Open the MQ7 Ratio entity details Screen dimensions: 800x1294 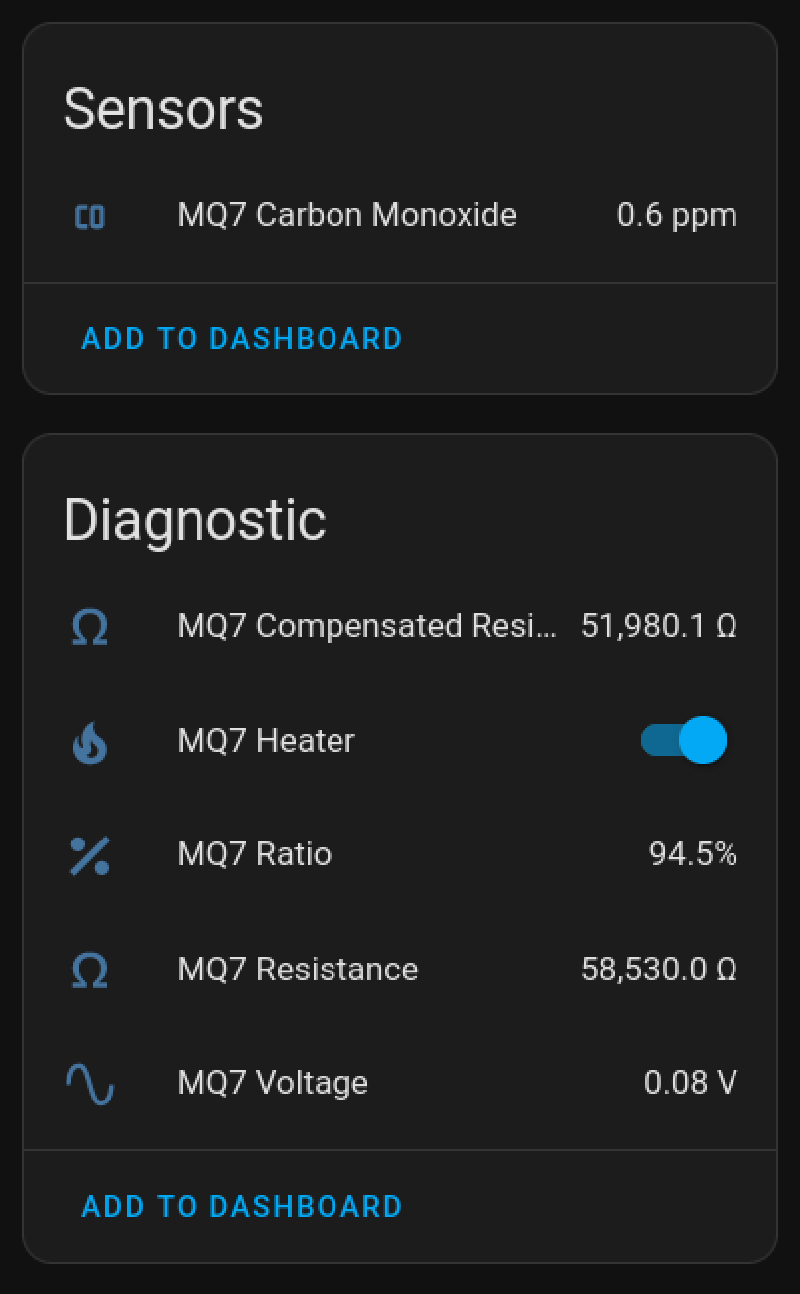tap(254, 854)
